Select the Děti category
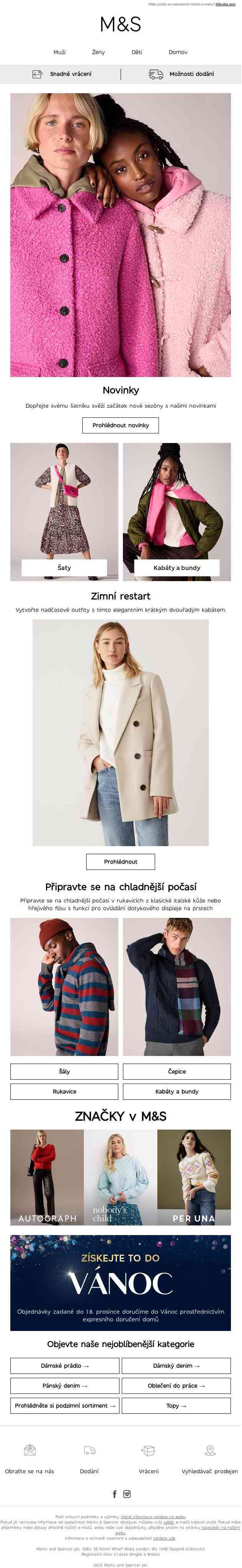Viewport: 242px width, 1568px height. pos(137,52)
